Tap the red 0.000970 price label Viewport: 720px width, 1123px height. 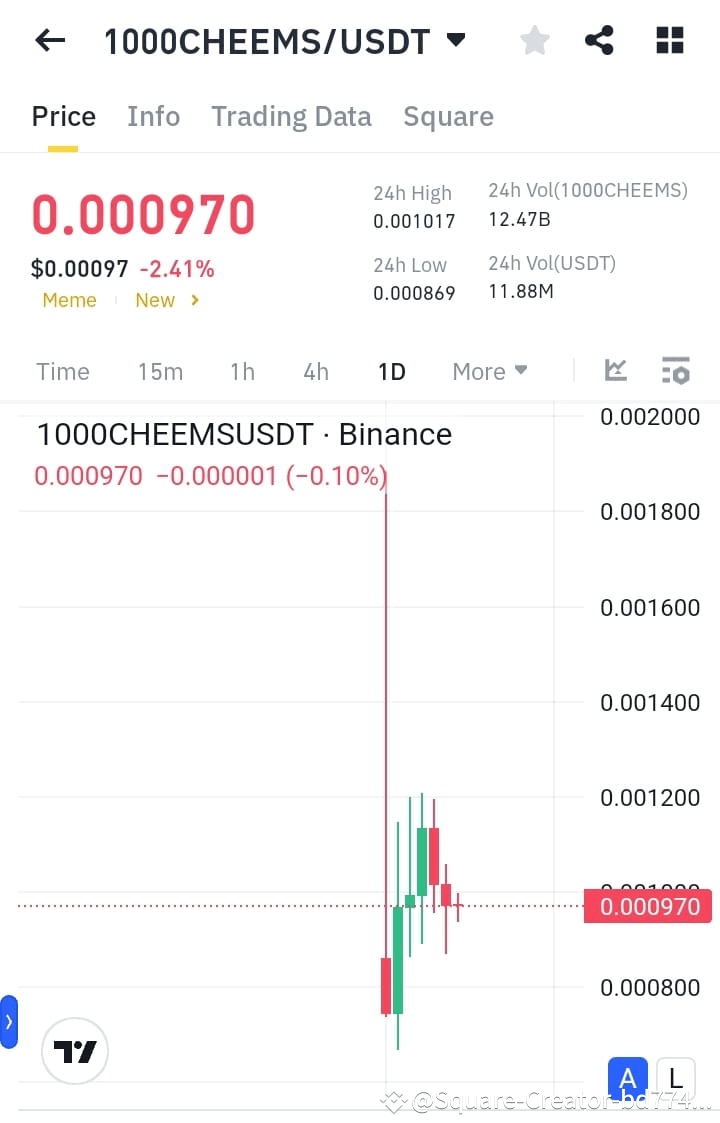click(647, 906)
